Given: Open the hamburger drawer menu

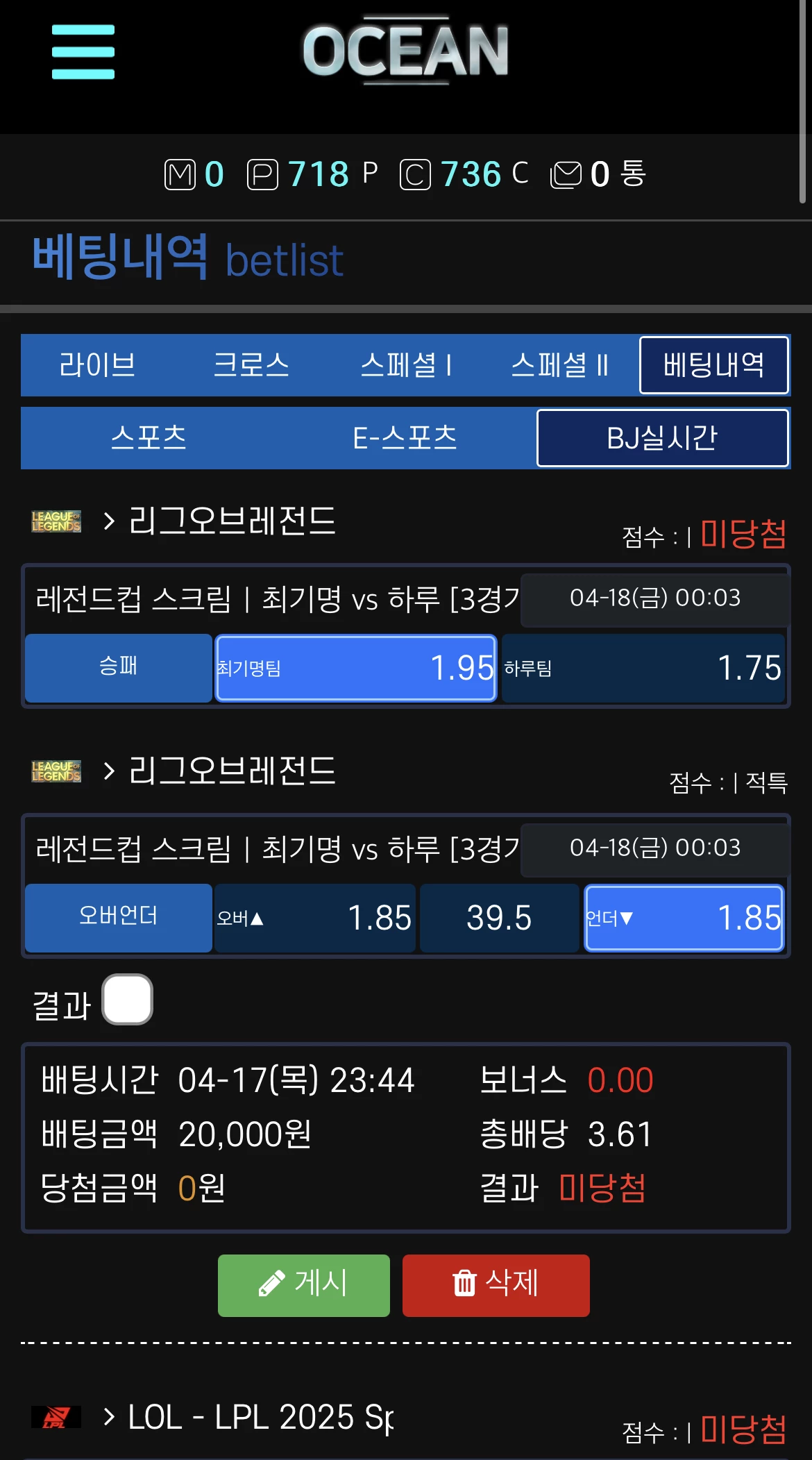Looking at the screenshot, I should [83, 52].
